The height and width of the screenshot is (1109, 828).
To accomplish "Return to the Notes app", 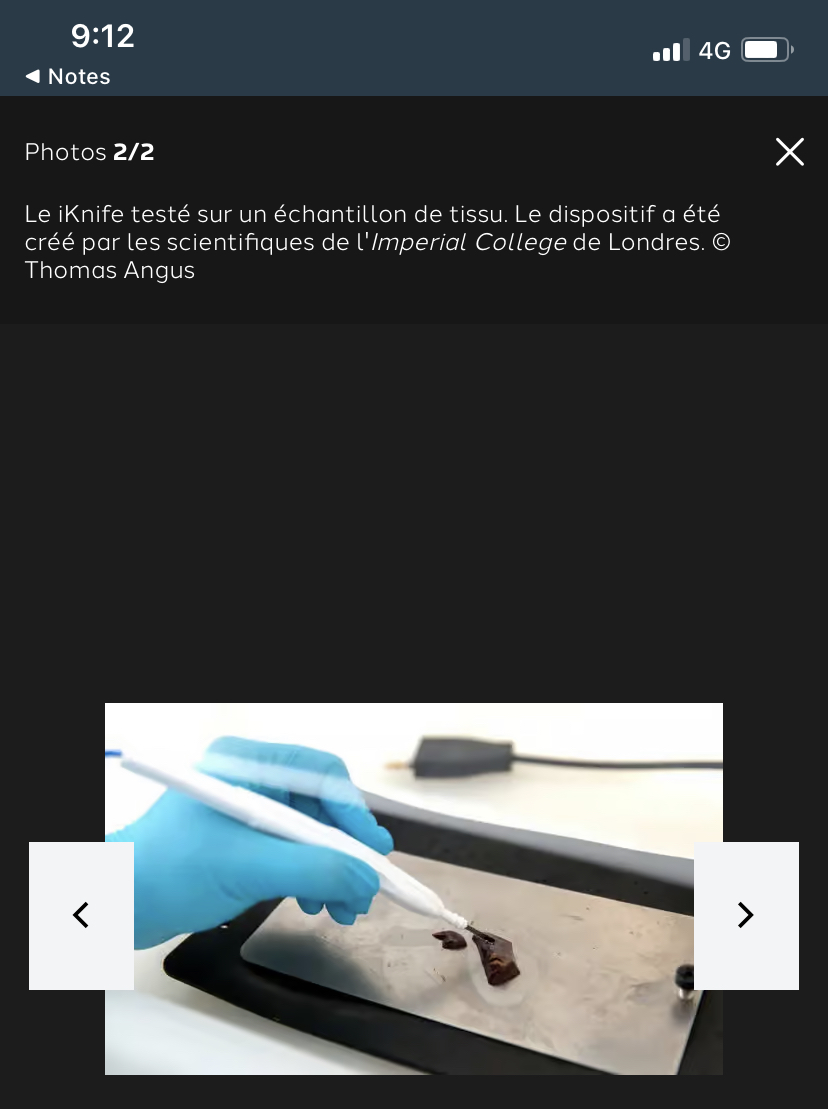I will tap(68, 77).
